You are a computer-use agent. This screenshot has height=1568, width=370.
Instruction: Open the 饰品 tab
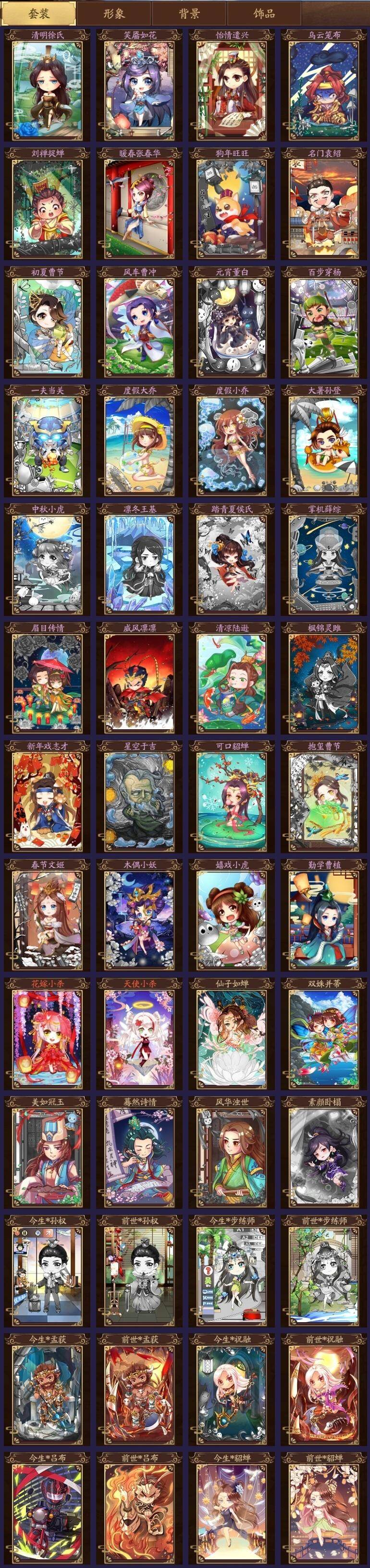point(264,13)
